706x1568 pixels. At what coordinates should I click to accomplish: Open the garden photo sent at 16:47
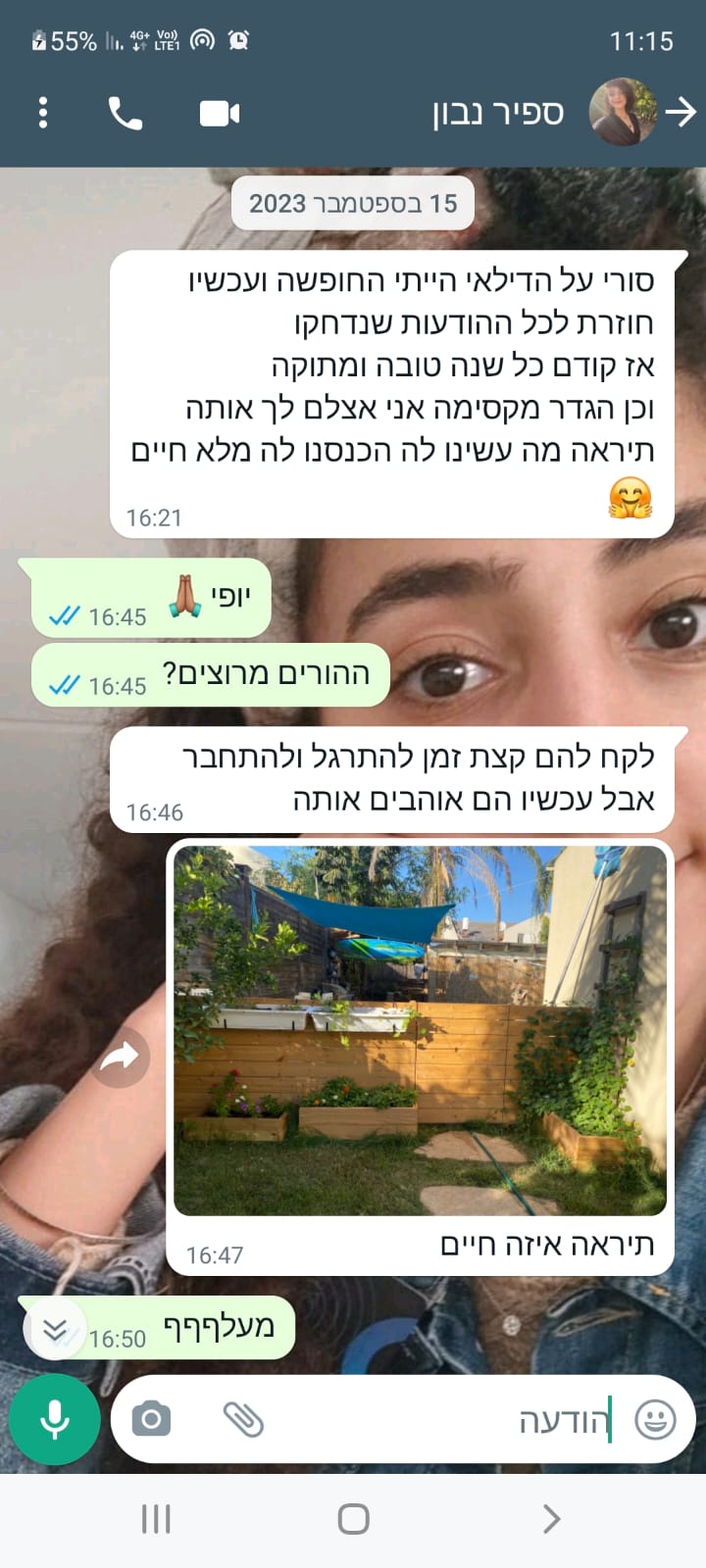[x=420, y=1029]
